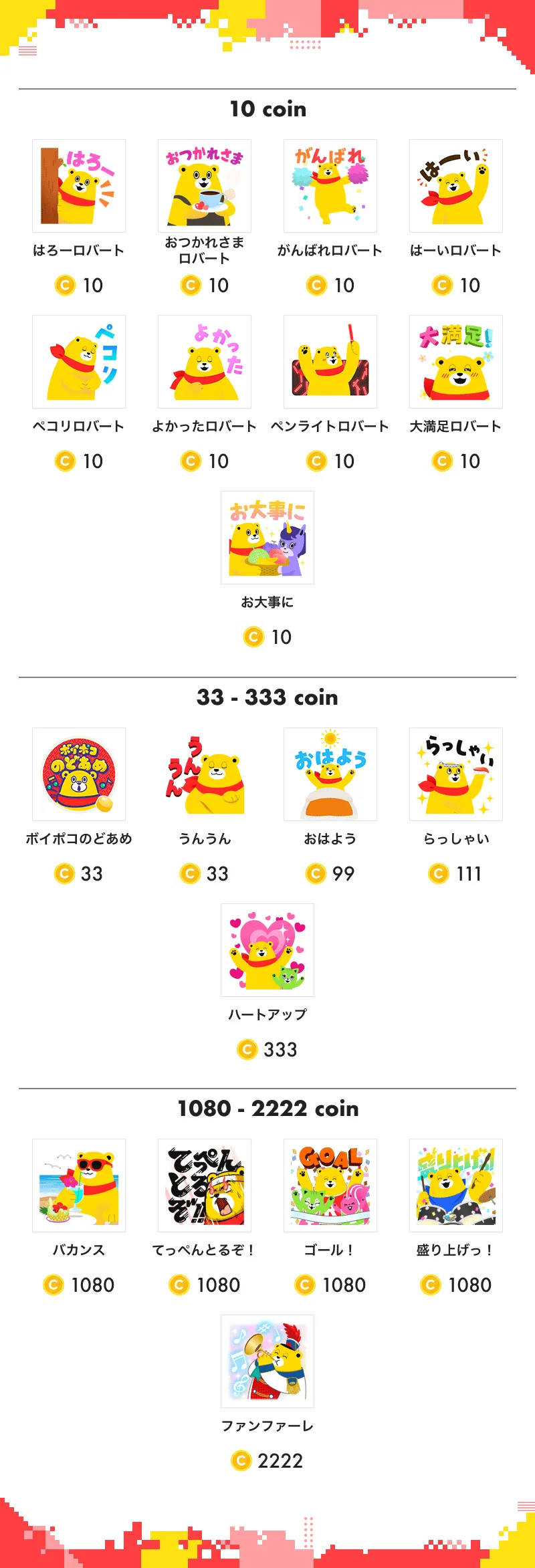This screenshot has width=535, height=1568.
Task: Select the はろーロバート sticker thumbnail
Action: click(x=79, y=185)
